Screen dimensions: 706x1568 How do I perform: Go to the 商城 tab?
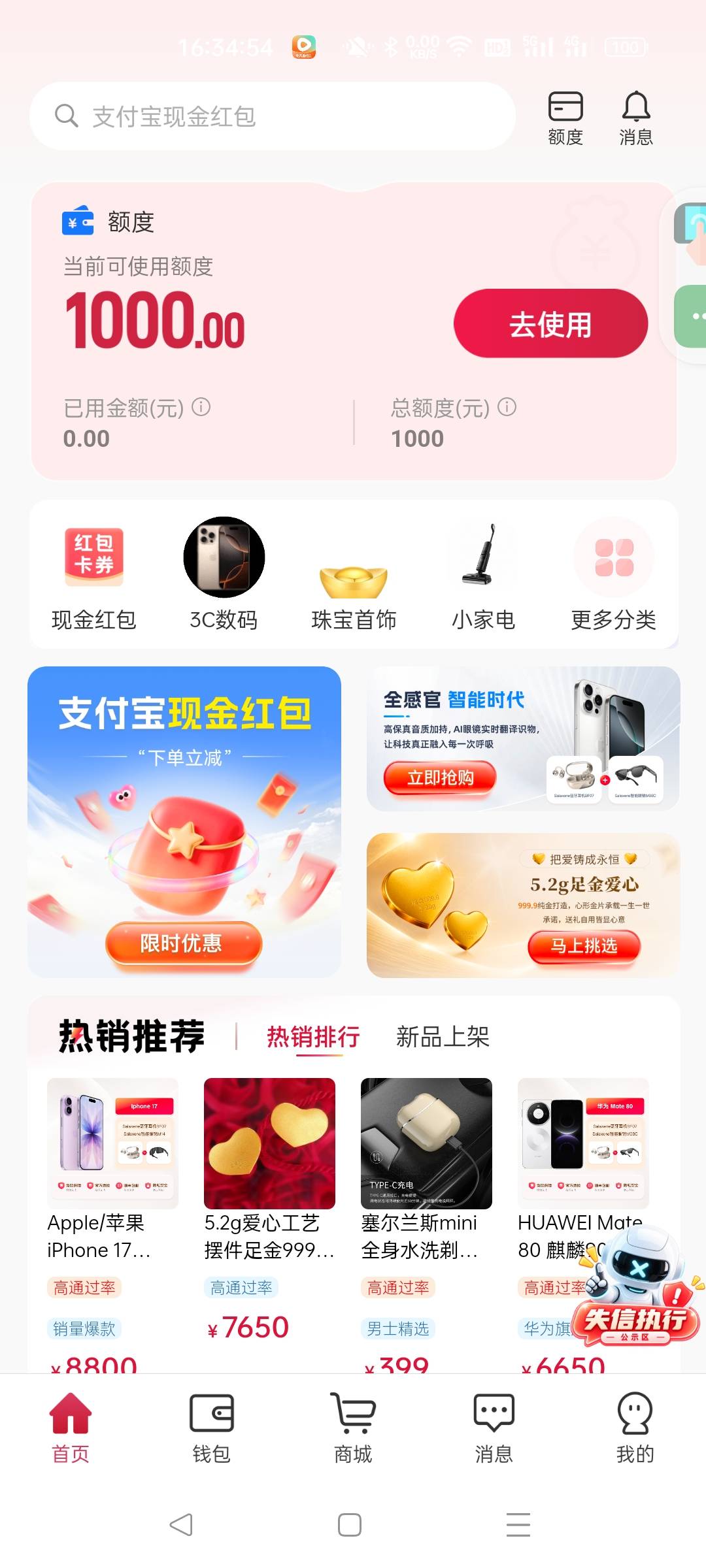click(x=353, y=1428)
